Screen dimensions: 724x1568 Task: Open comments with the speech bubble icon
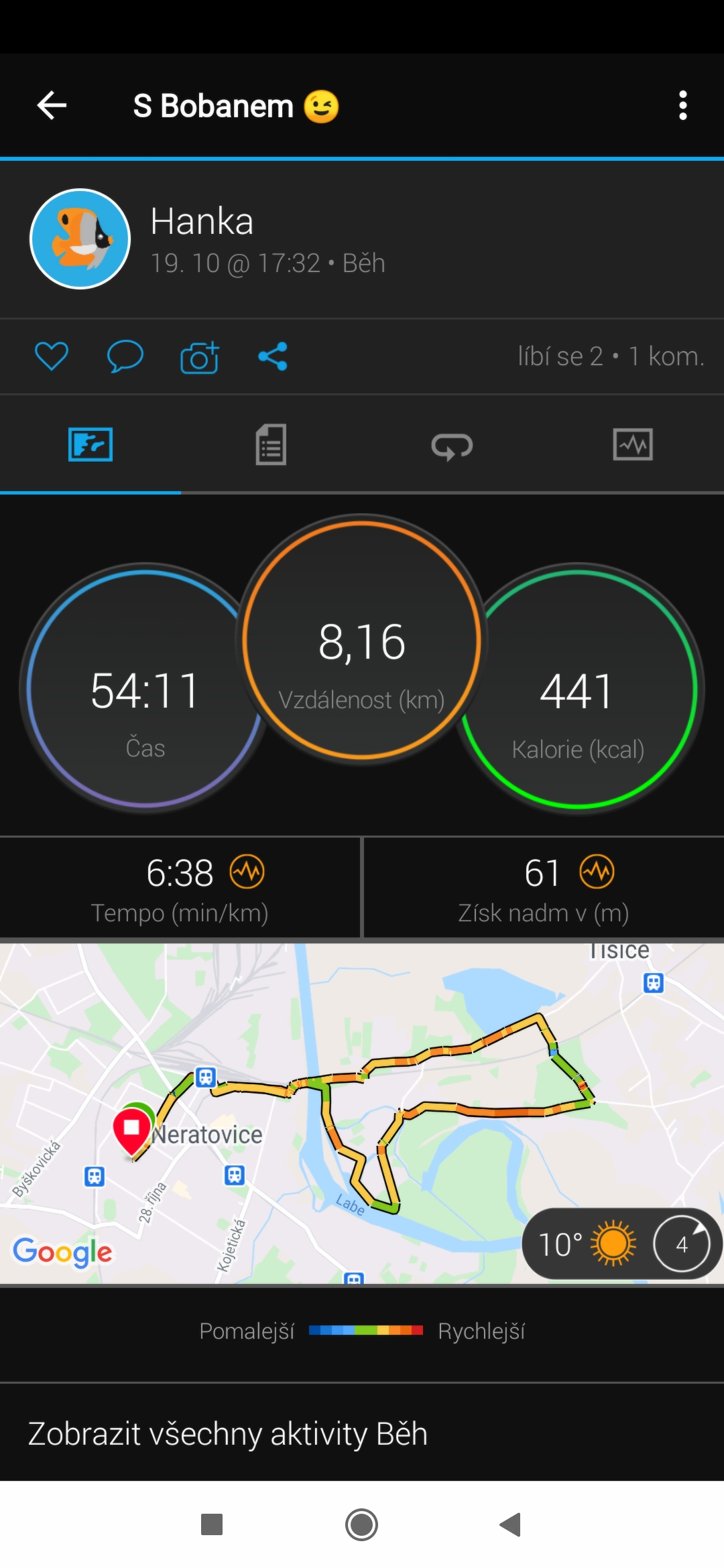click(125, 356)
